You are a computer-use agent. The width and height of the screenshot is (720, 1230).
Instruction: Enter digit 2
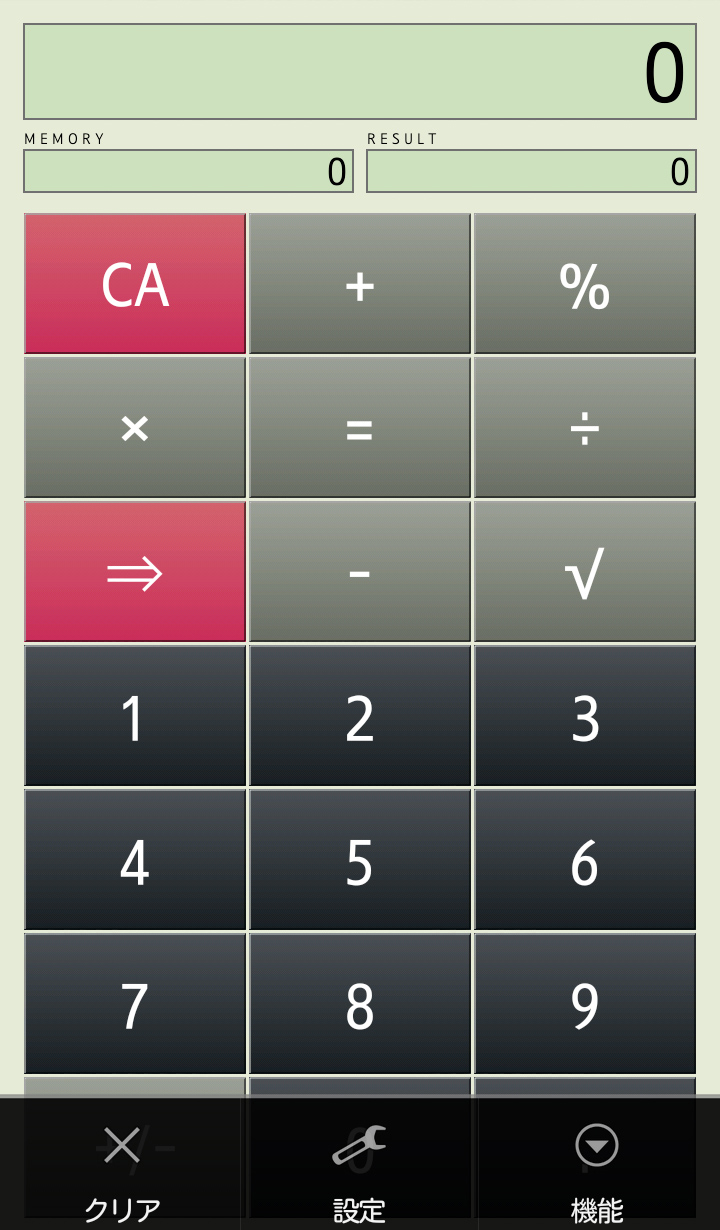click(360, 716)
